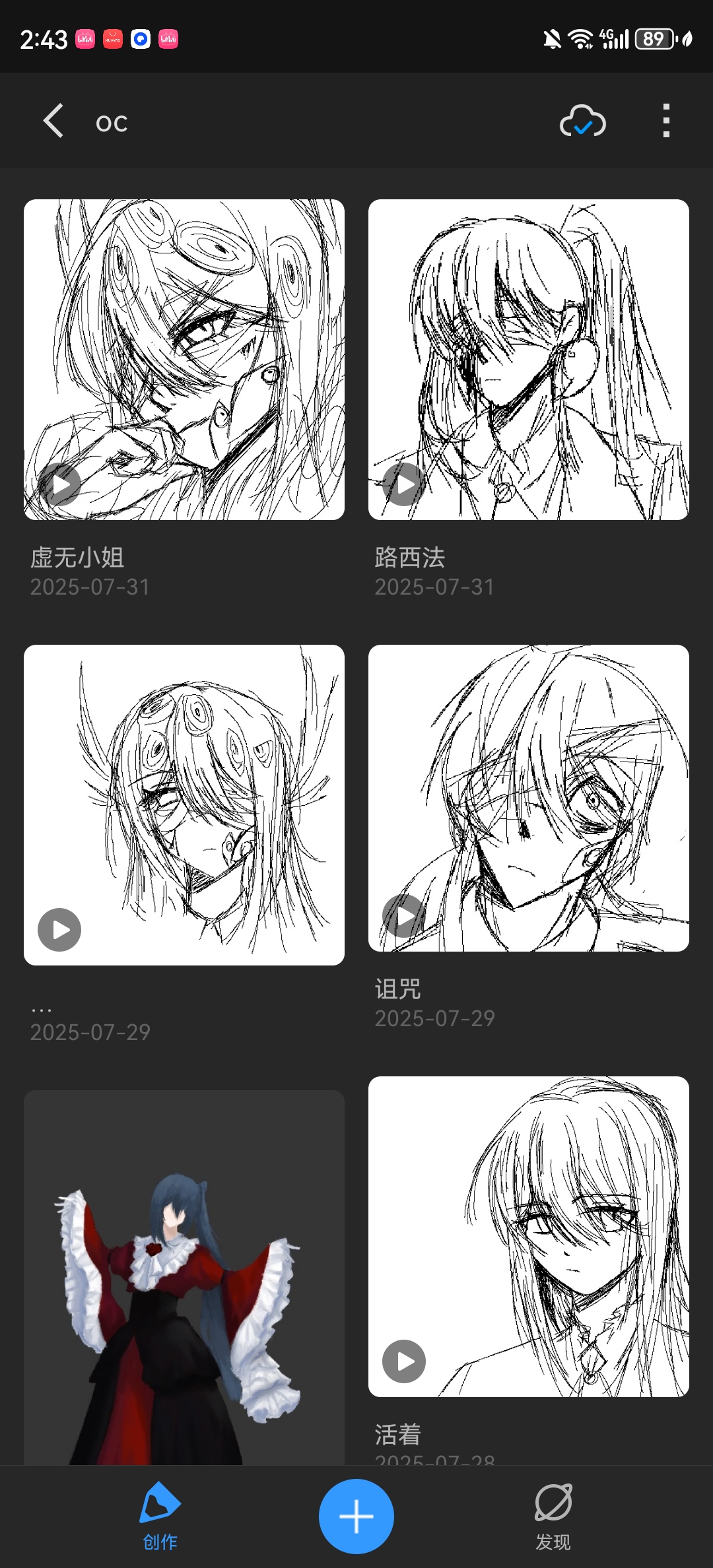This screenshot has width=713, height=1568.
Task: Open the three-dot overflow menu
Action: pyautogui.click(x=666, y=121)
